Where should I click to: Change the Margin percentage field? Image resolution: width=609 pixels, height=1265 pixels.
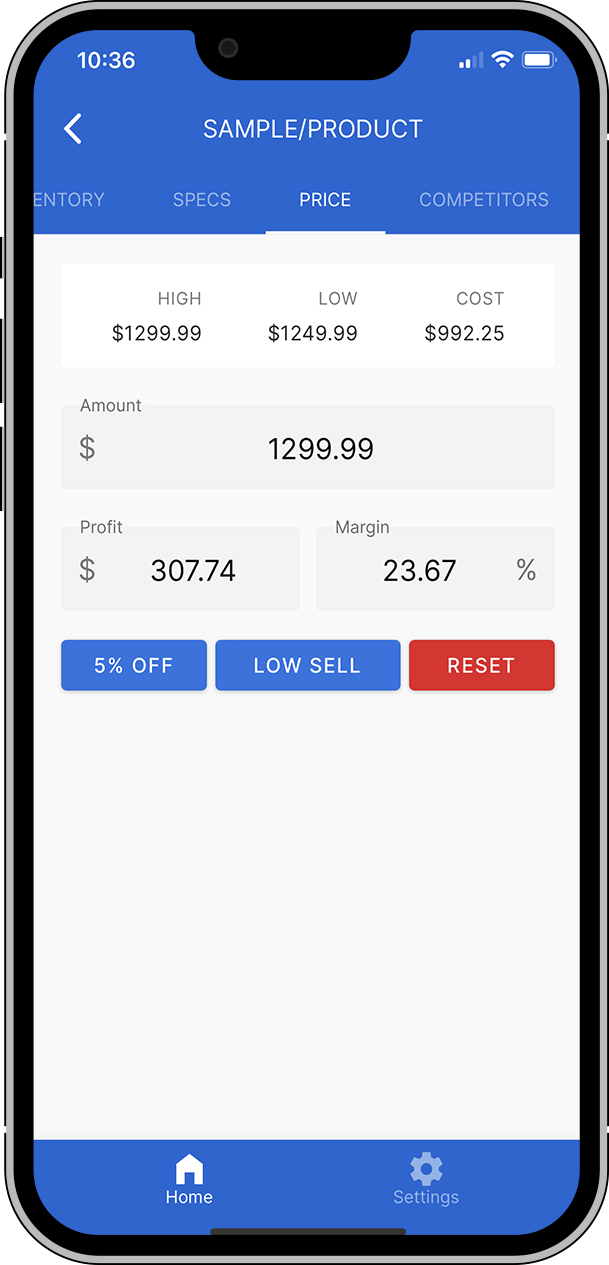(436, 569)
